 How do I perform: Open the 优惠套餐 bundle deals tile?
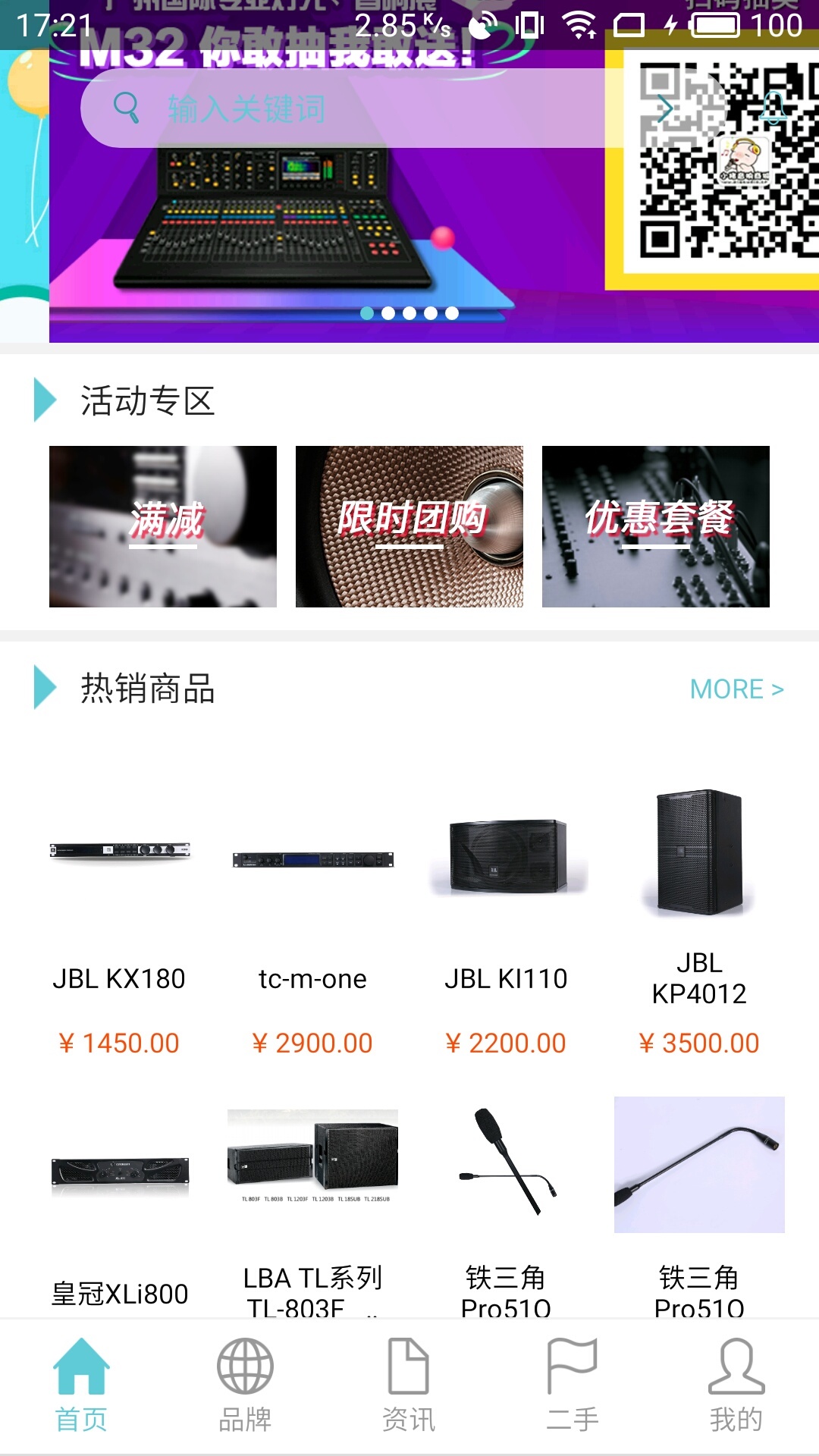(x=656, y=526)
